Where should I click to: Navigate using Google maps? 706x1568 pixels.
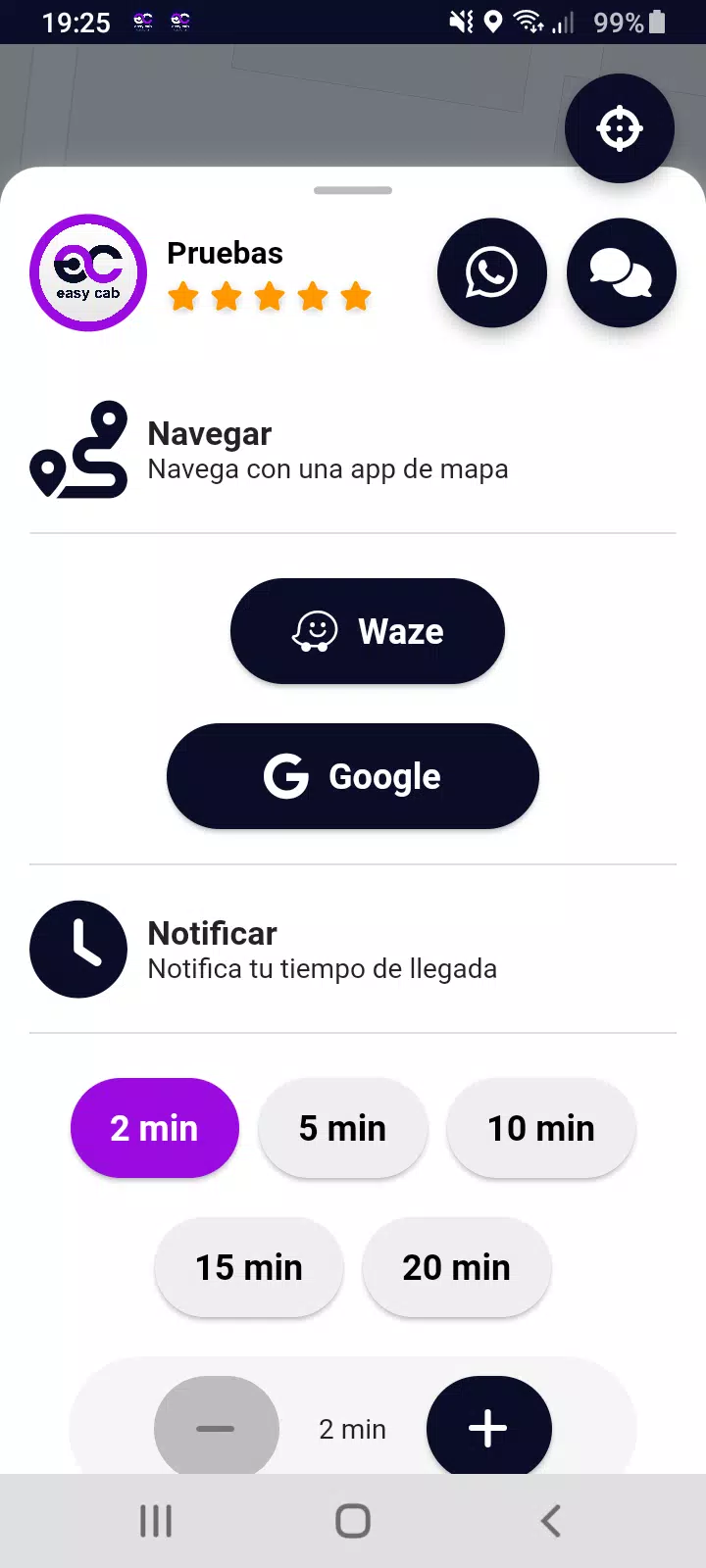coord(353,776)
